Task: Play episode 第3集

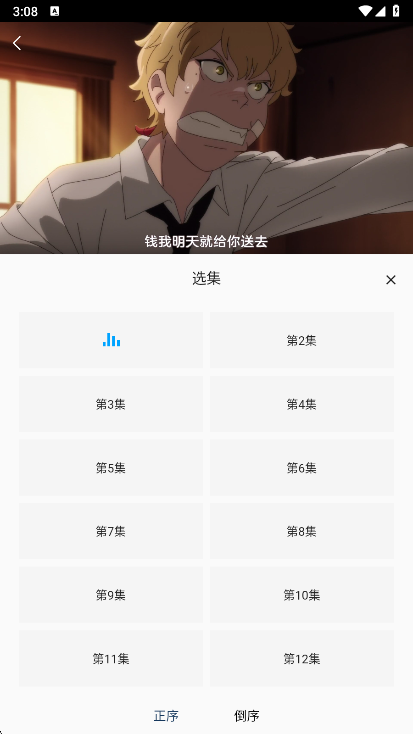Action: [x=111, y=404]
